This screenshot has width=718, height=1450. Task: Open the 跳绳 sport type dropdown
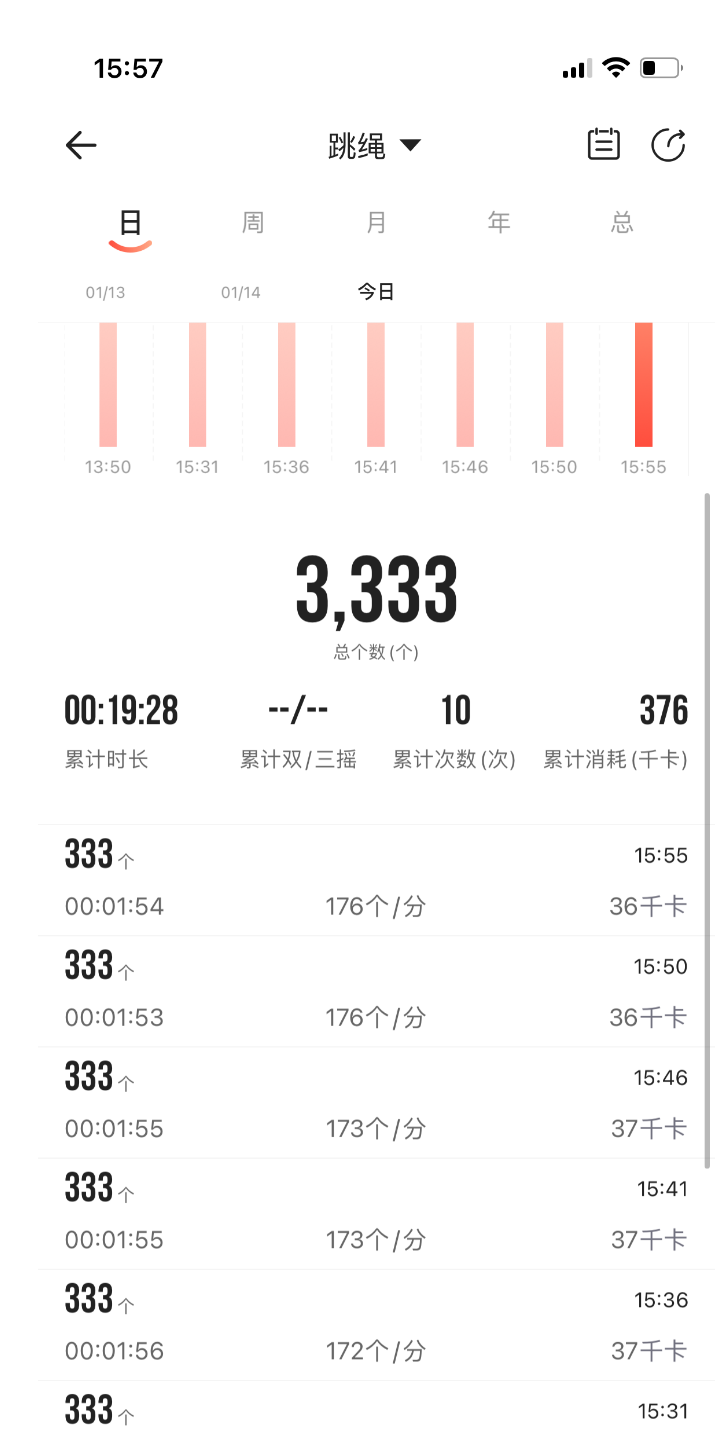[x=374, y=146]
